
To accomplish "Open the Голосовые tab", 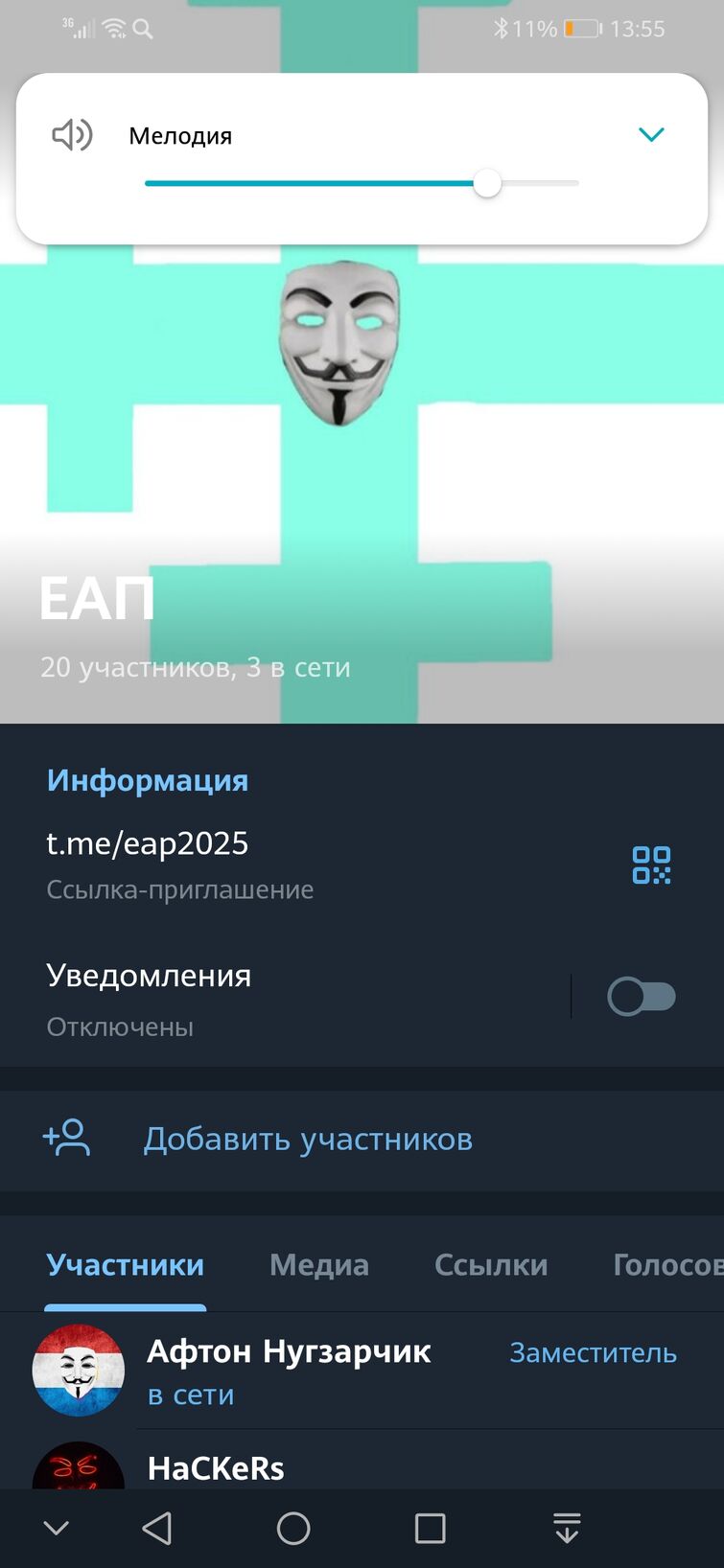I will pos(666,1265).
